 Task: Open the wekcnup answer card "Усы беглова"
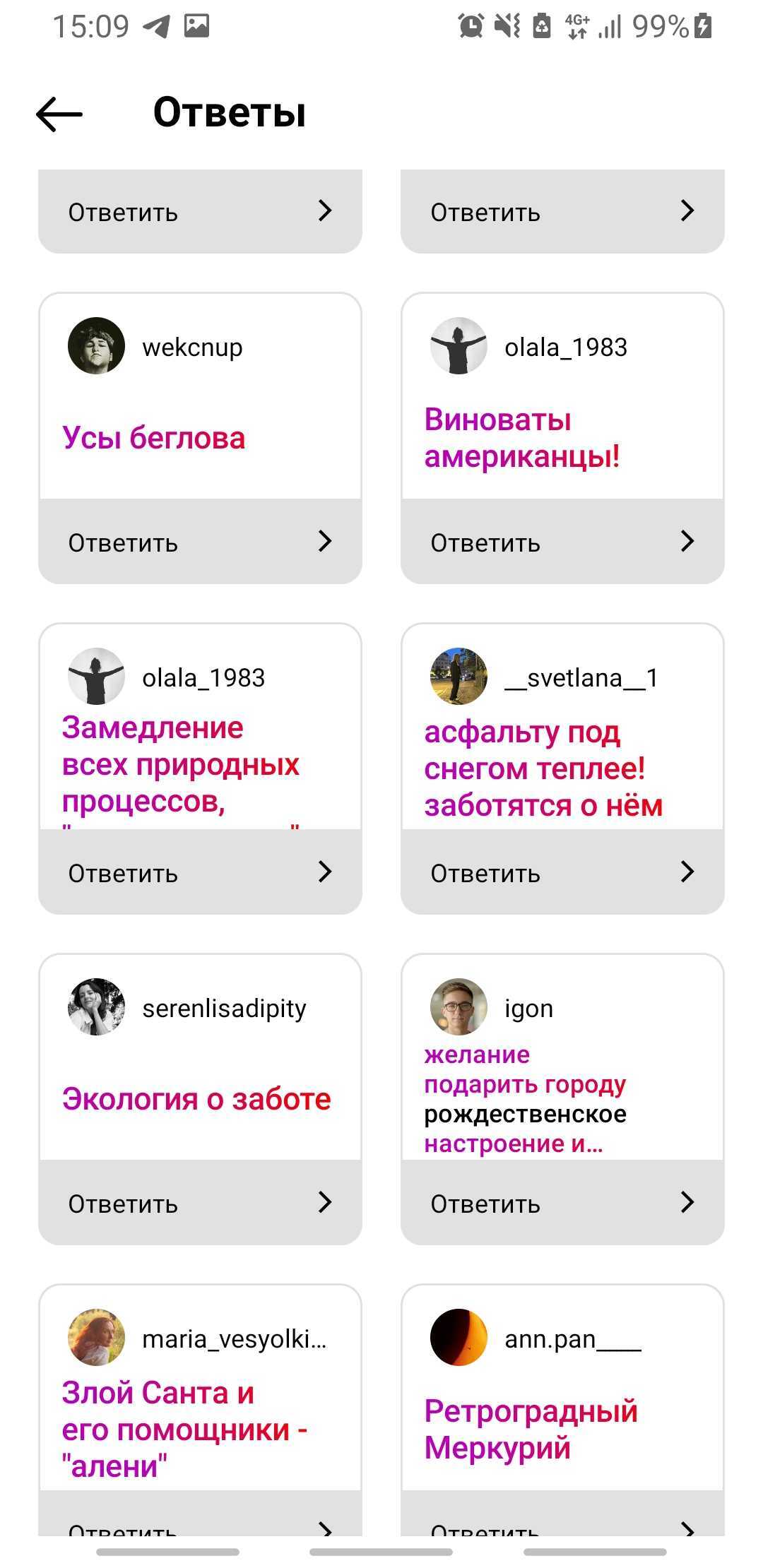point(200,417)
